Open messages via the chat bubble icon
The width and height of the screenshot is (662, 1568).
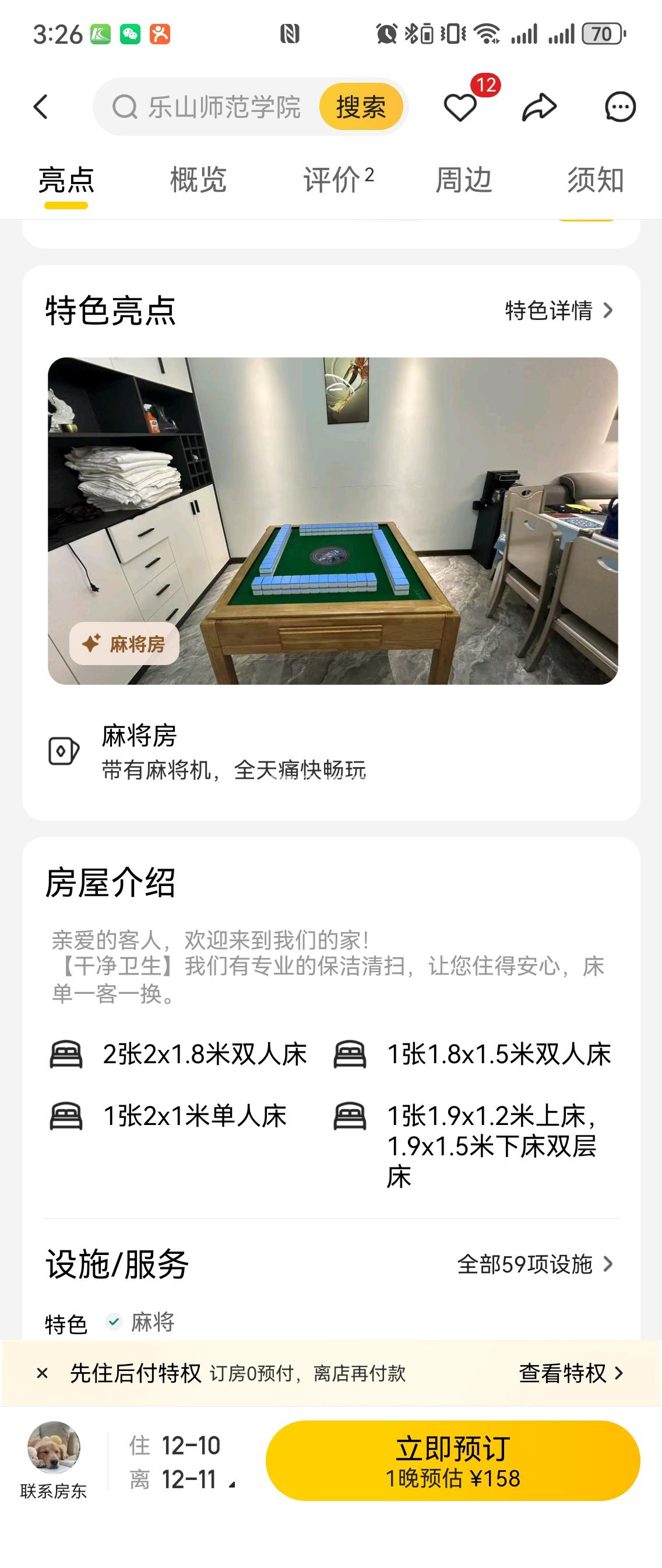coord(619,107)
